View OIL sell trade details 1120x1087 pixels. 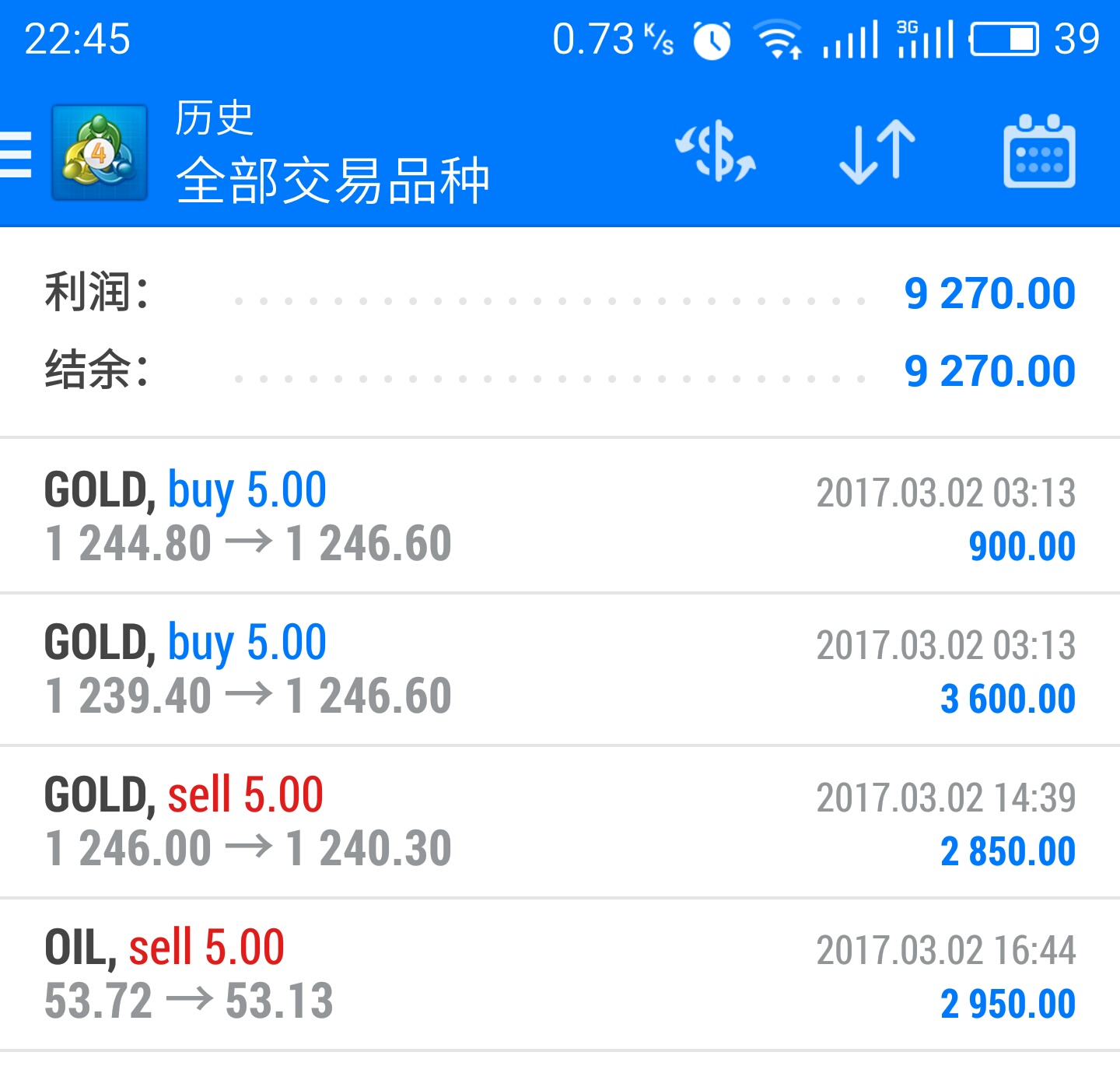pos(560,974)
